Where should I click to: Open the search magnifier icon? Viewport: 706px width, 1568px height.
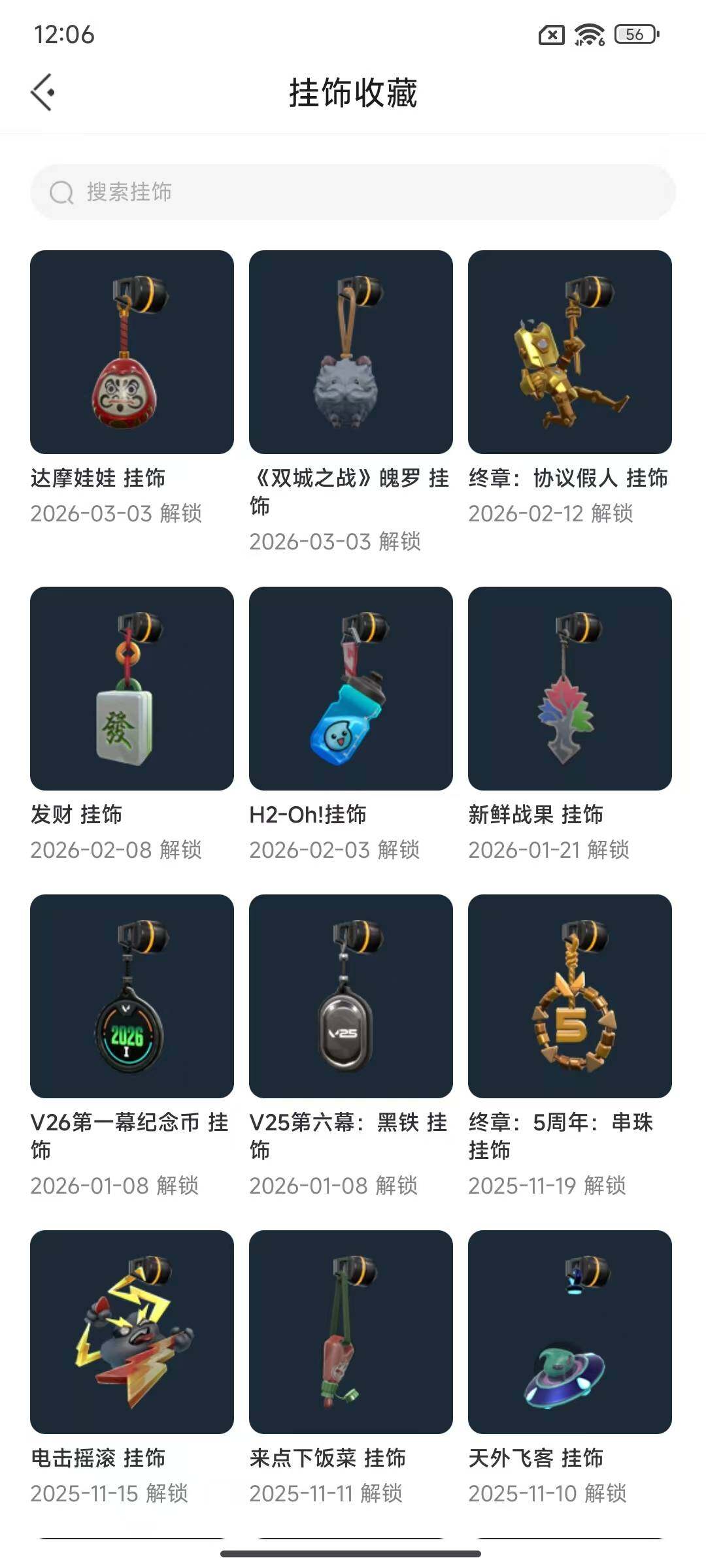click(62, 191)
